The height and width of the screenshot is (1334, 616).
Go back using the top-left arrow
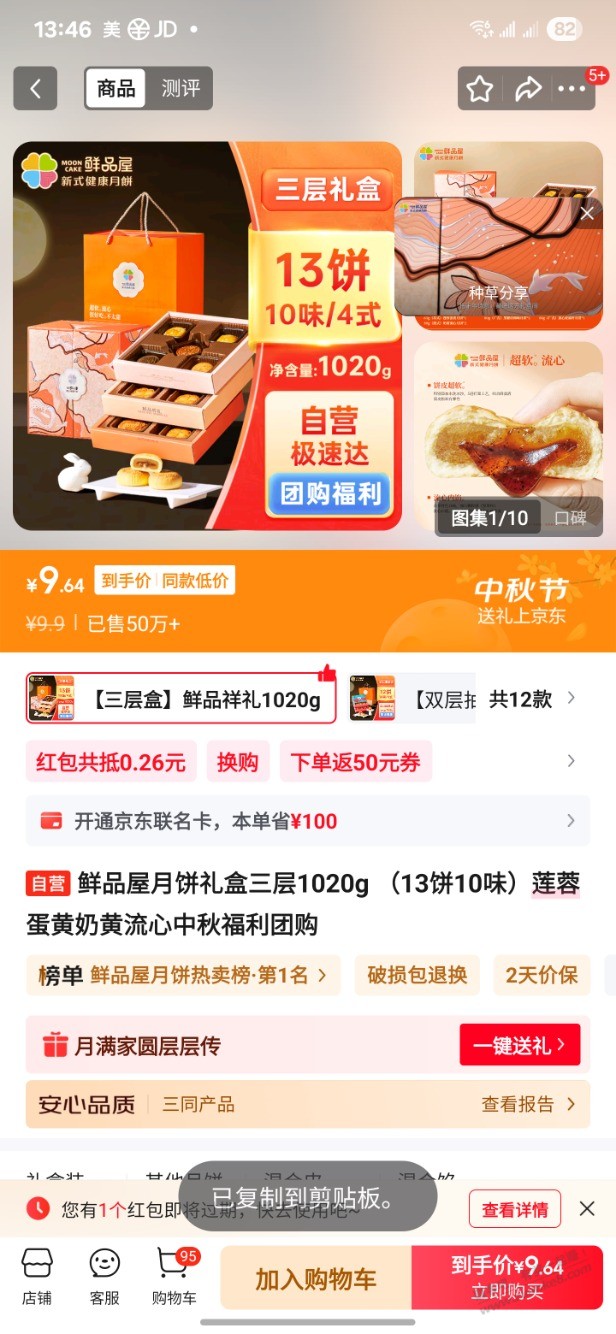click(x=35, y=89)
